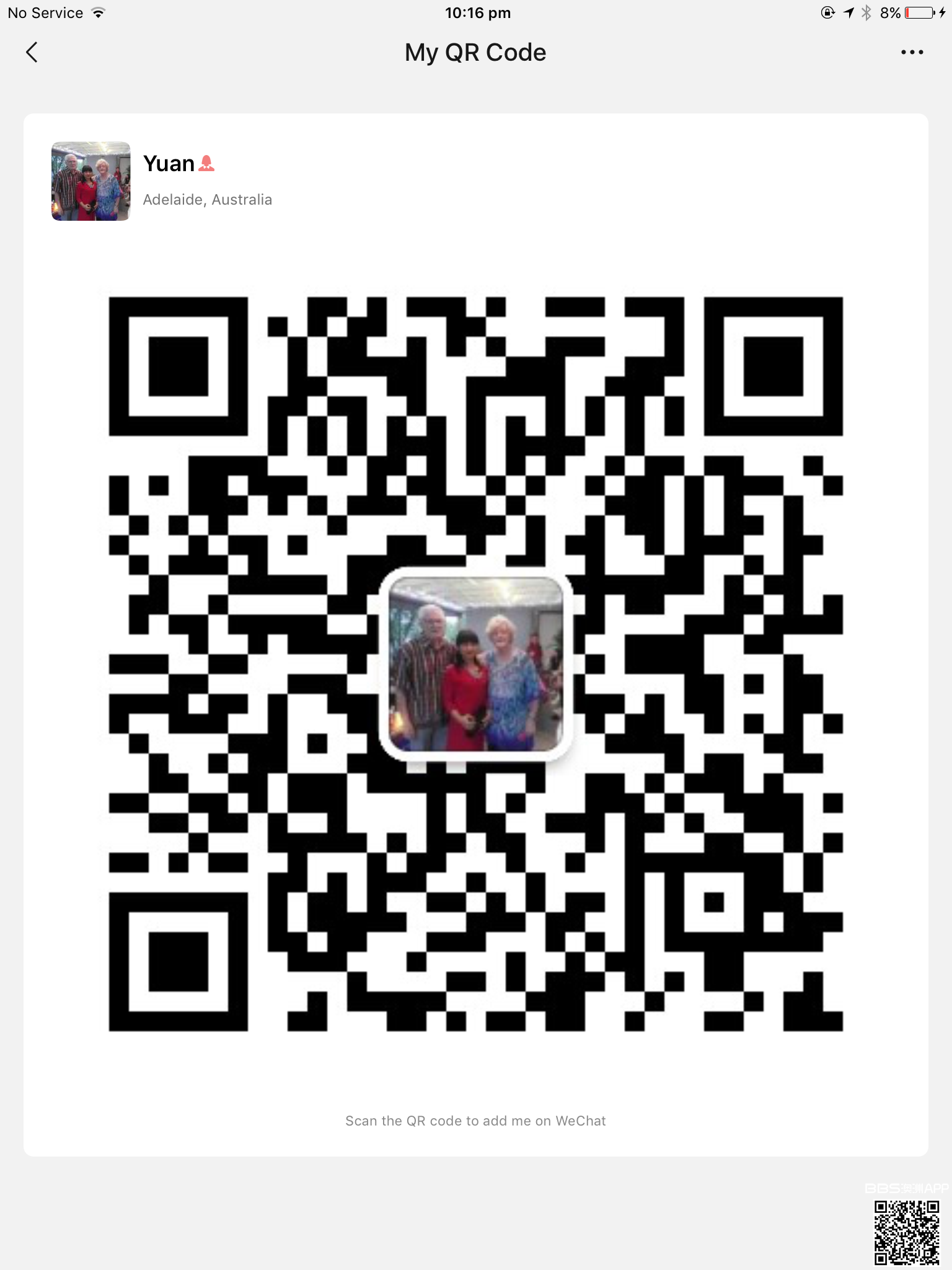952x1270 pixels.
Task: Open the three-dot overflow menu
Action: coord(912,53)
